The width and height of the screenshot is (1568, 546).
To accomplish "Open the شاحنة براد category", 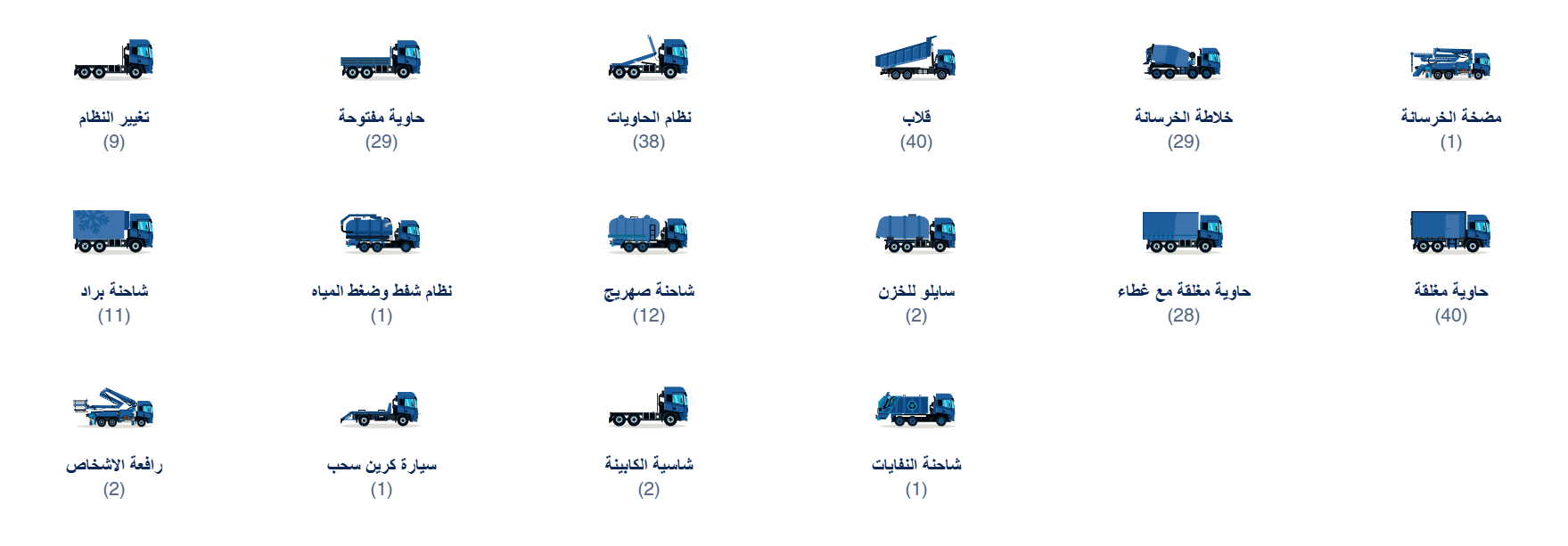I will (114, 290).
